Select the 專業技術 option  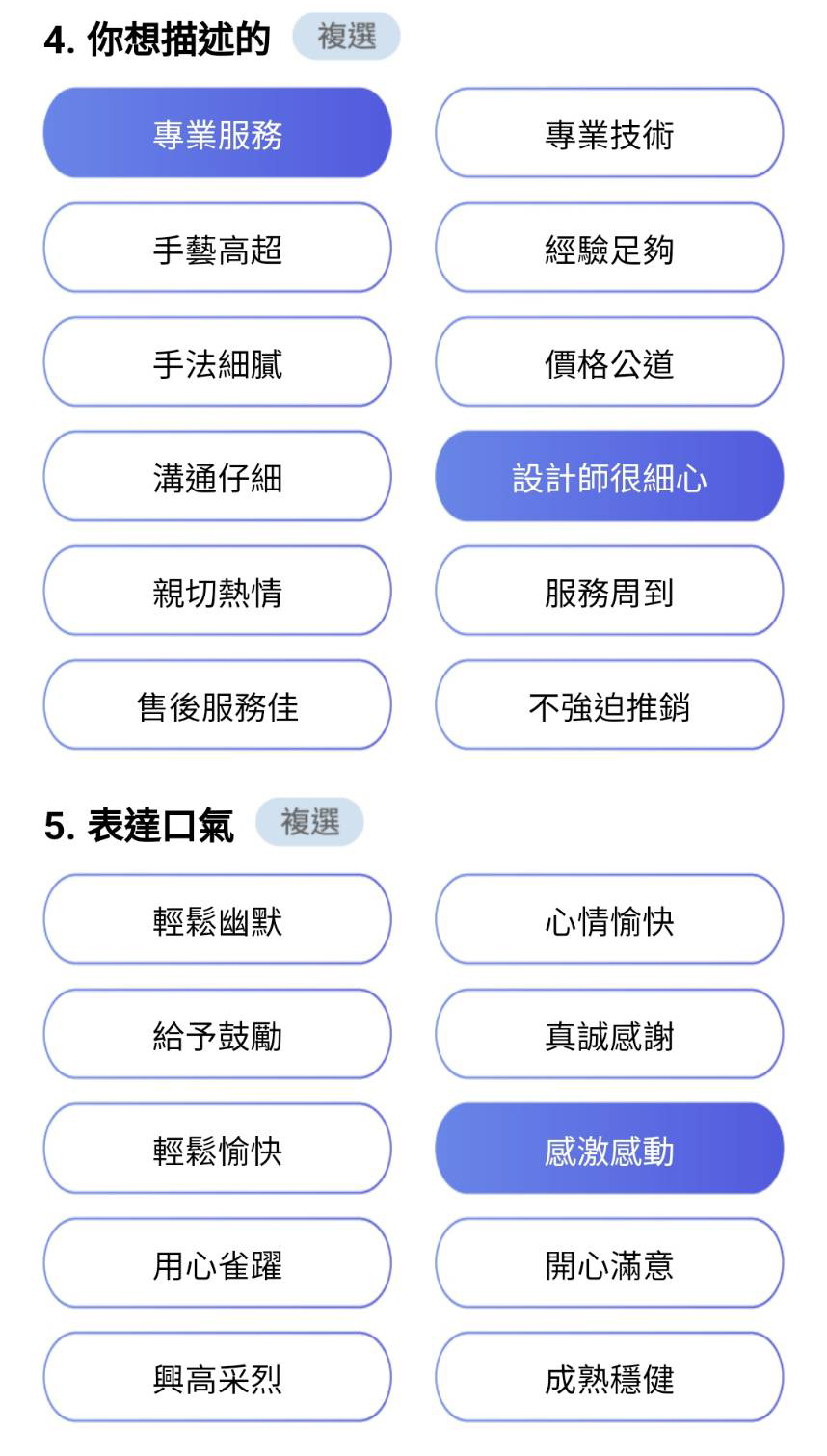(609, 133)
